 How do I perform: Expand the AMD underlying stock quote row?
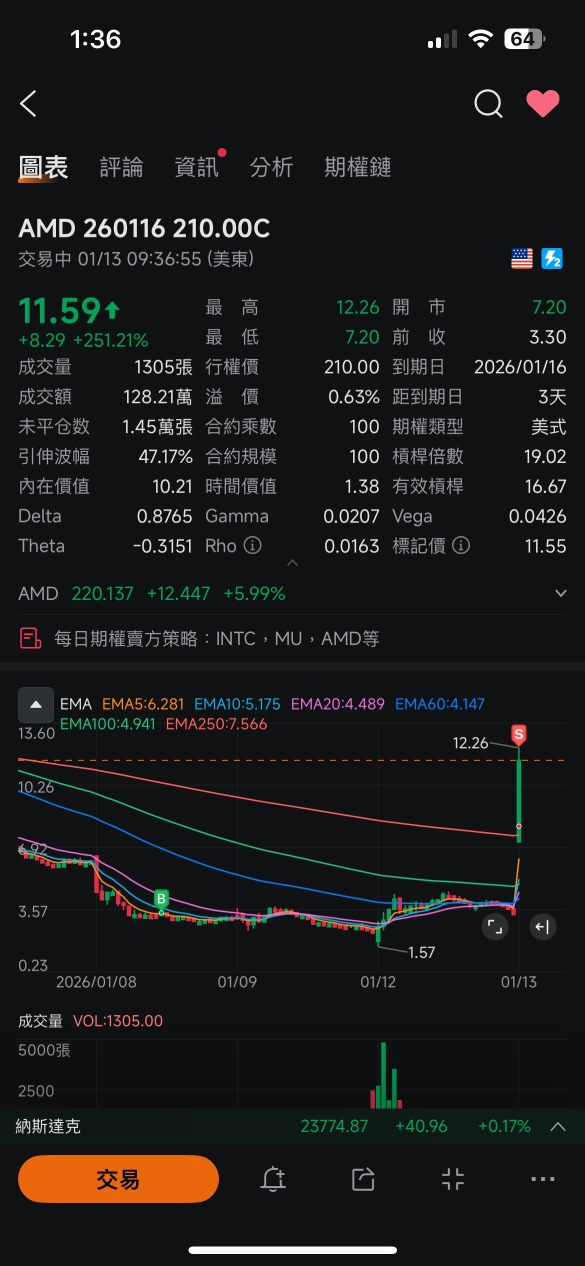(292, 593)
